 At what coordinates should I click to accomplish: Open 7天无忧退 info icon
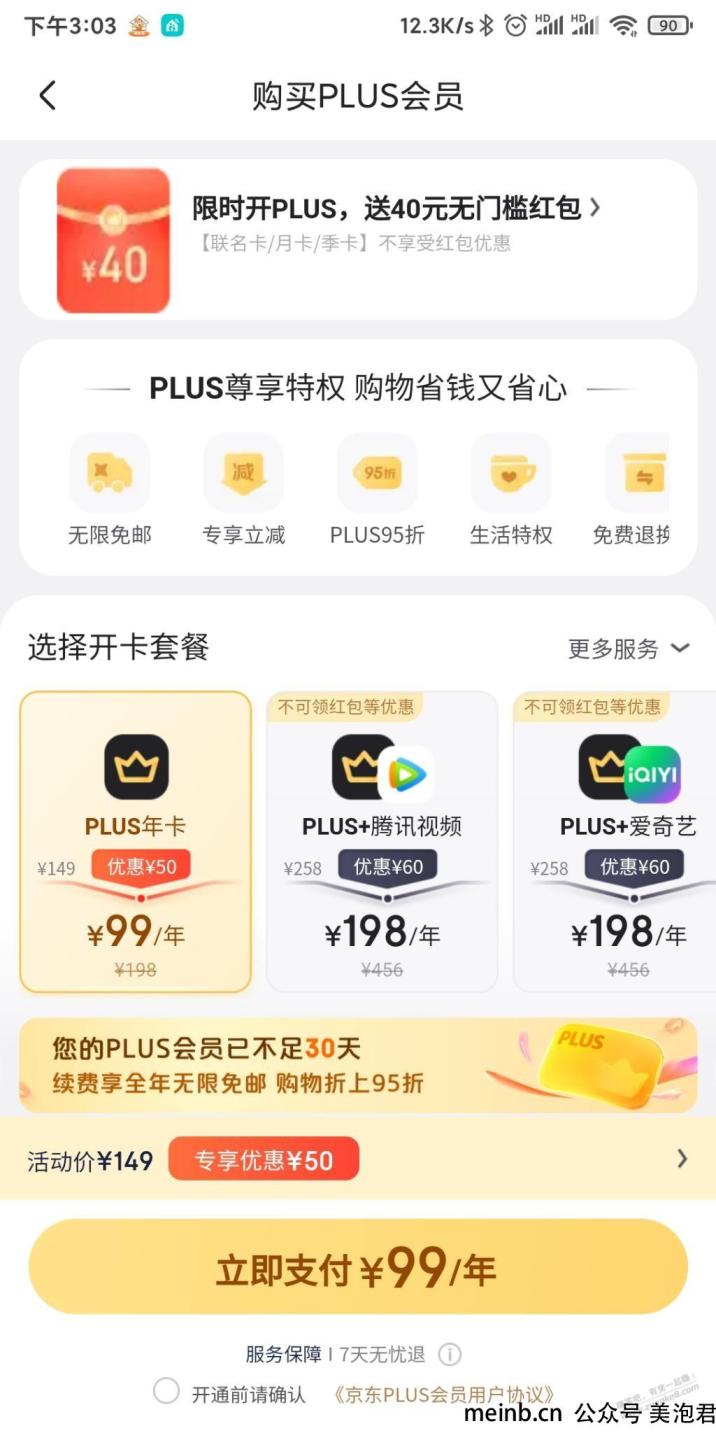450,1355
